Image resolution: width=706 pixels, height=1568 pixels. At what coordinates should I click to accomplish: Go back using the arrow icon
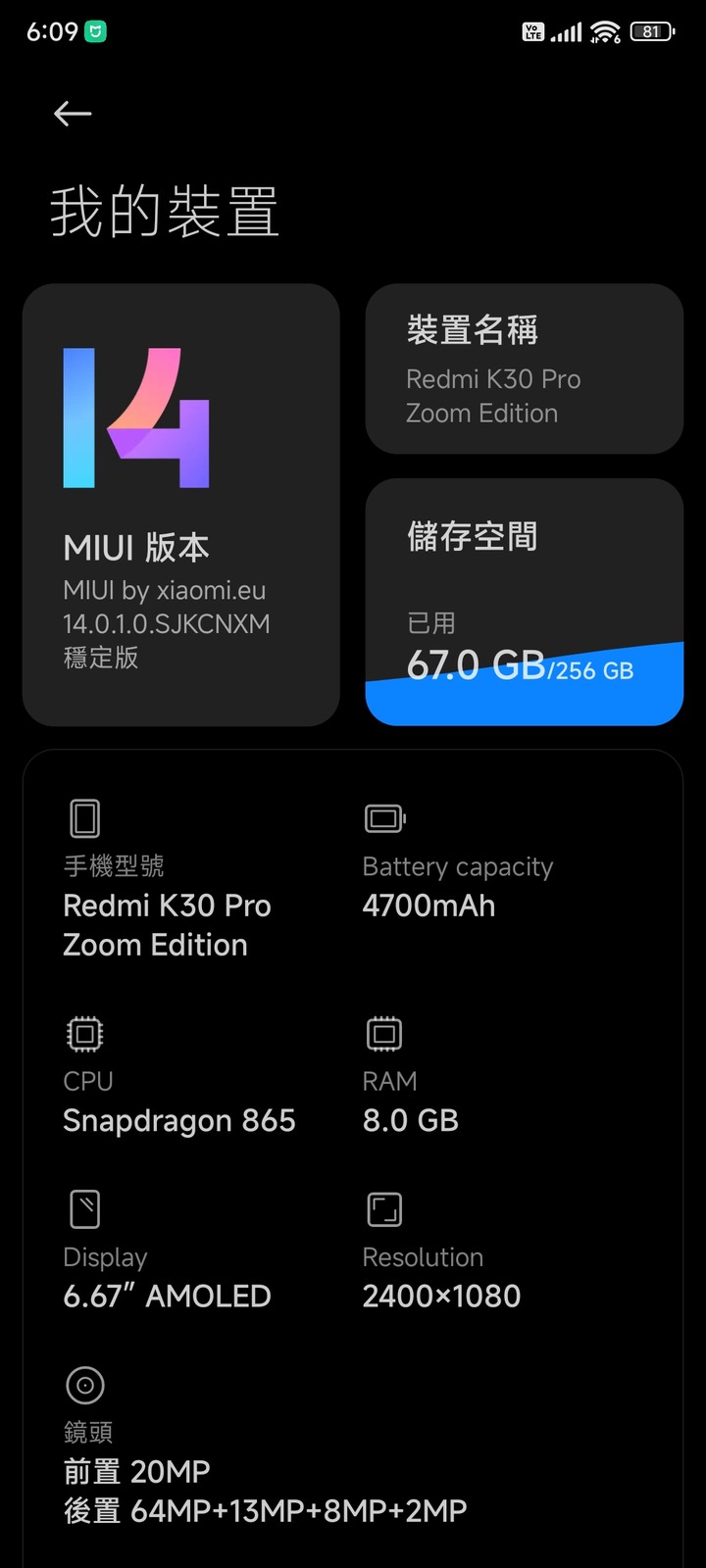click(73, 114)
